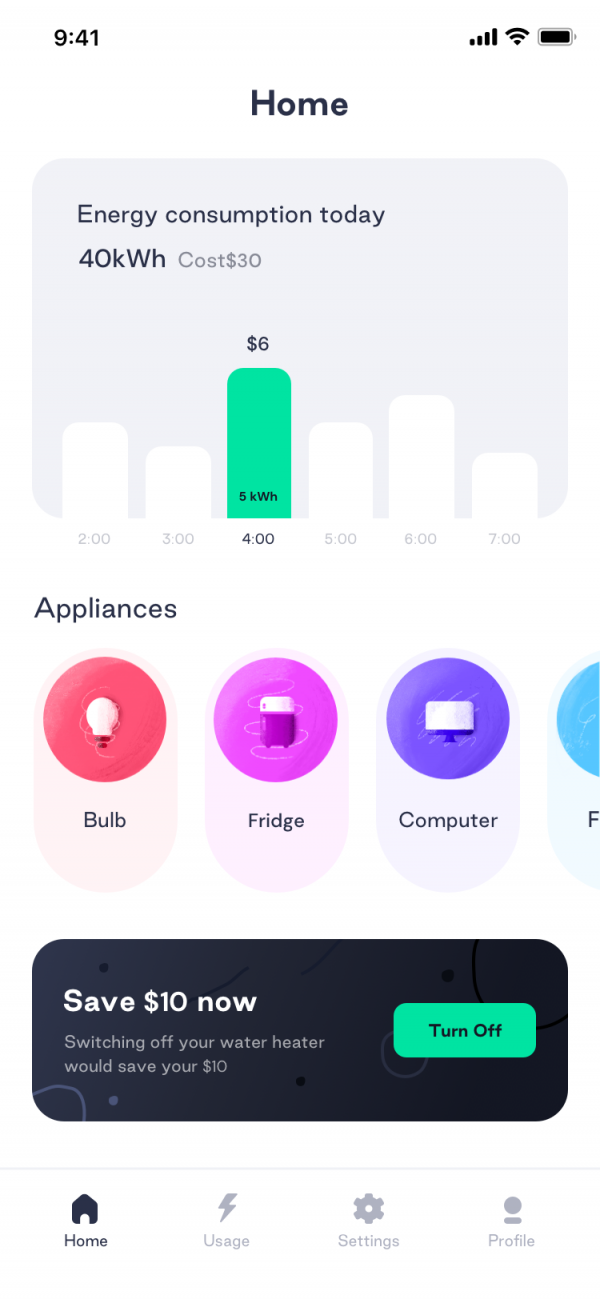The image size is (600, 1299).
Task: Select the 3:00 consumption bar
Action: [x=178, y=482]
